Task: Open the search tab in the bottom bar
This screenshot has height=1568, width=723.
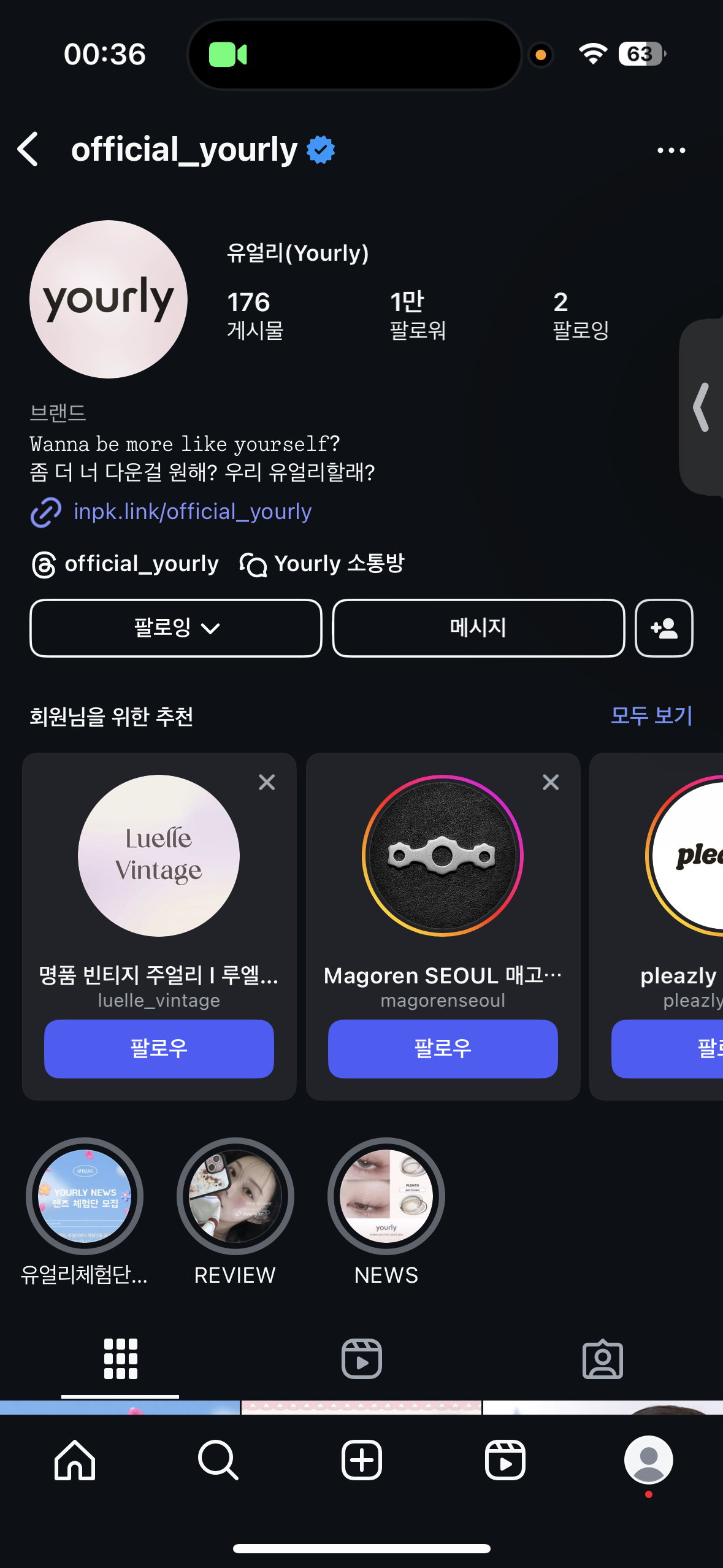Action: point(218,1460)
